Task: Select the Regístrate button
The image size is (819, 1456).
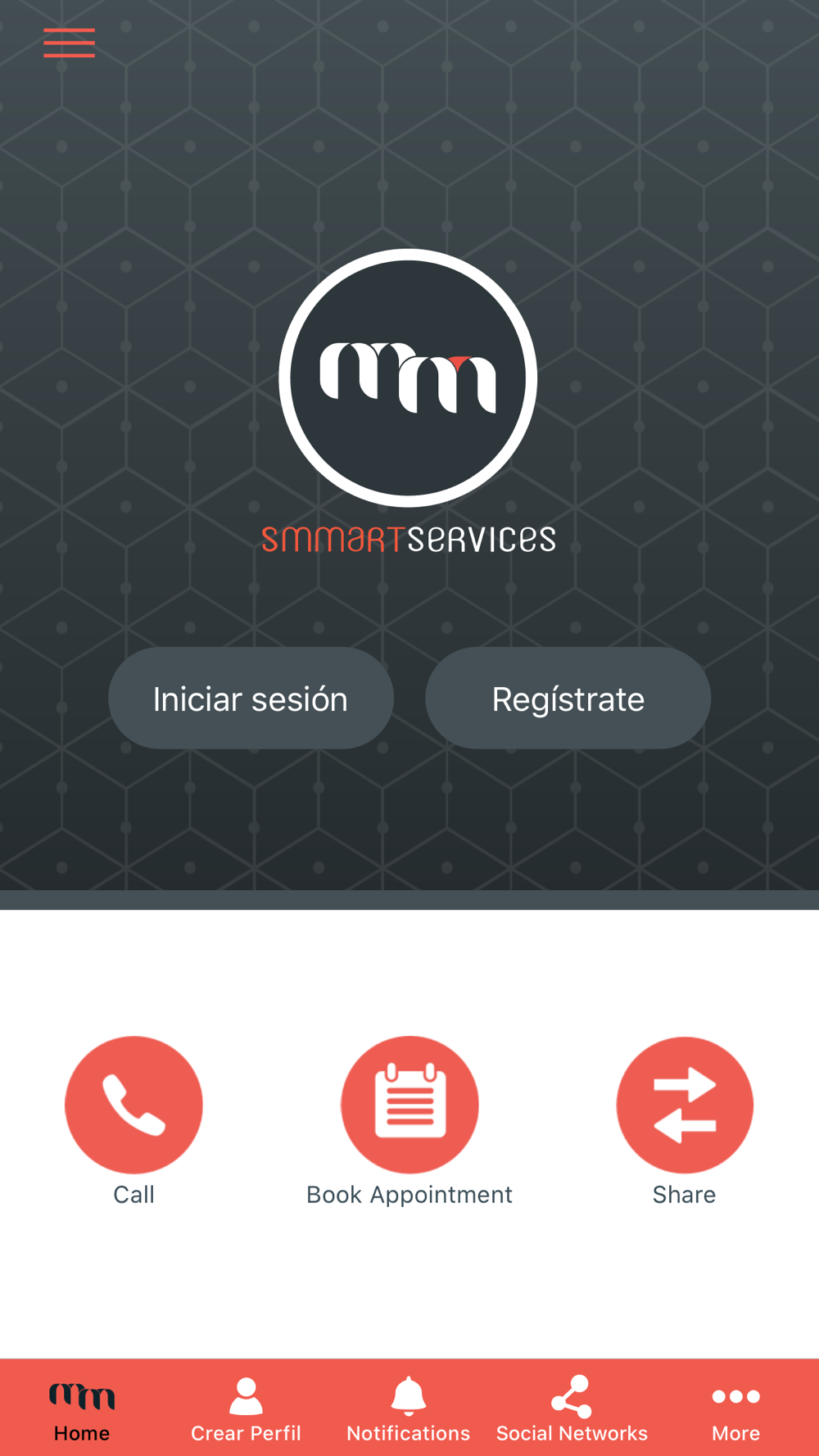Action: click(x=568, y=698)
